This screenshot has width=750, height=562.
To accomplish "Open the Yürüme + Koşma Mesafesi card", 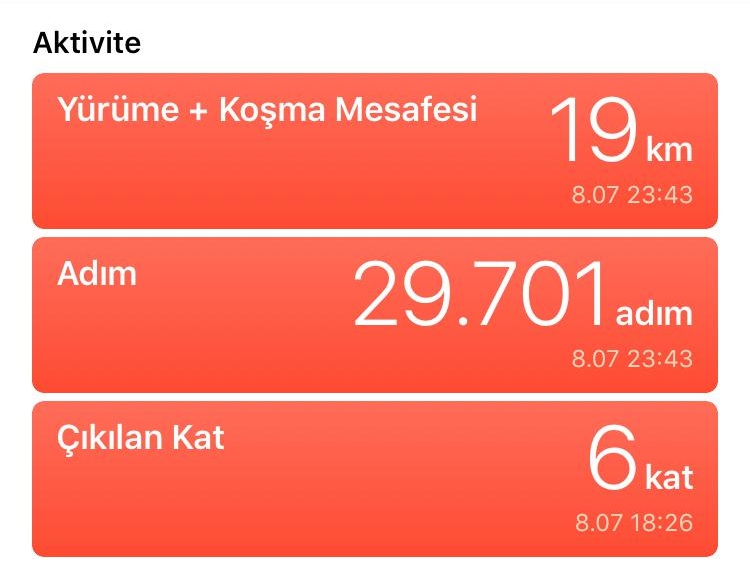I will [x=374, y=150].
